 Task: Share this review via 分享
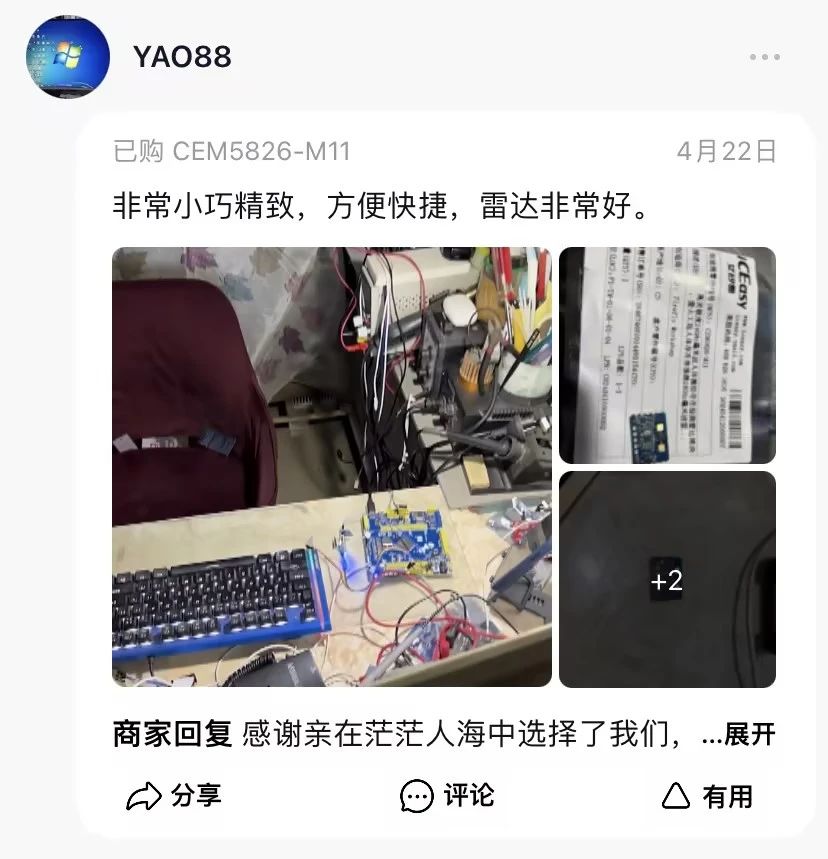pyautogui.click(x=174, y=796)
